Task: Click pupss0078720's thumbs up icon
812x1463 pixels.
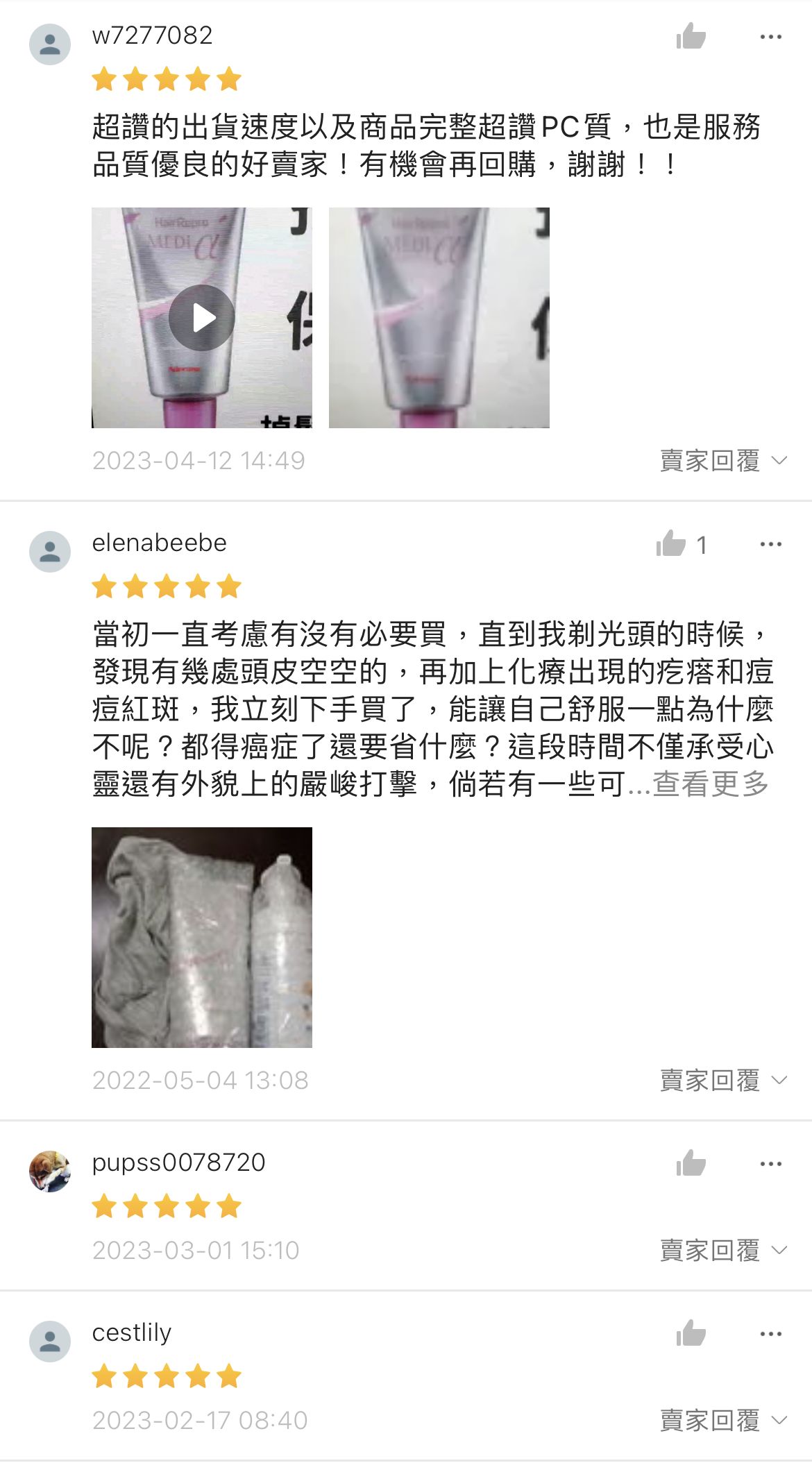Action: tap(690, 1165)
